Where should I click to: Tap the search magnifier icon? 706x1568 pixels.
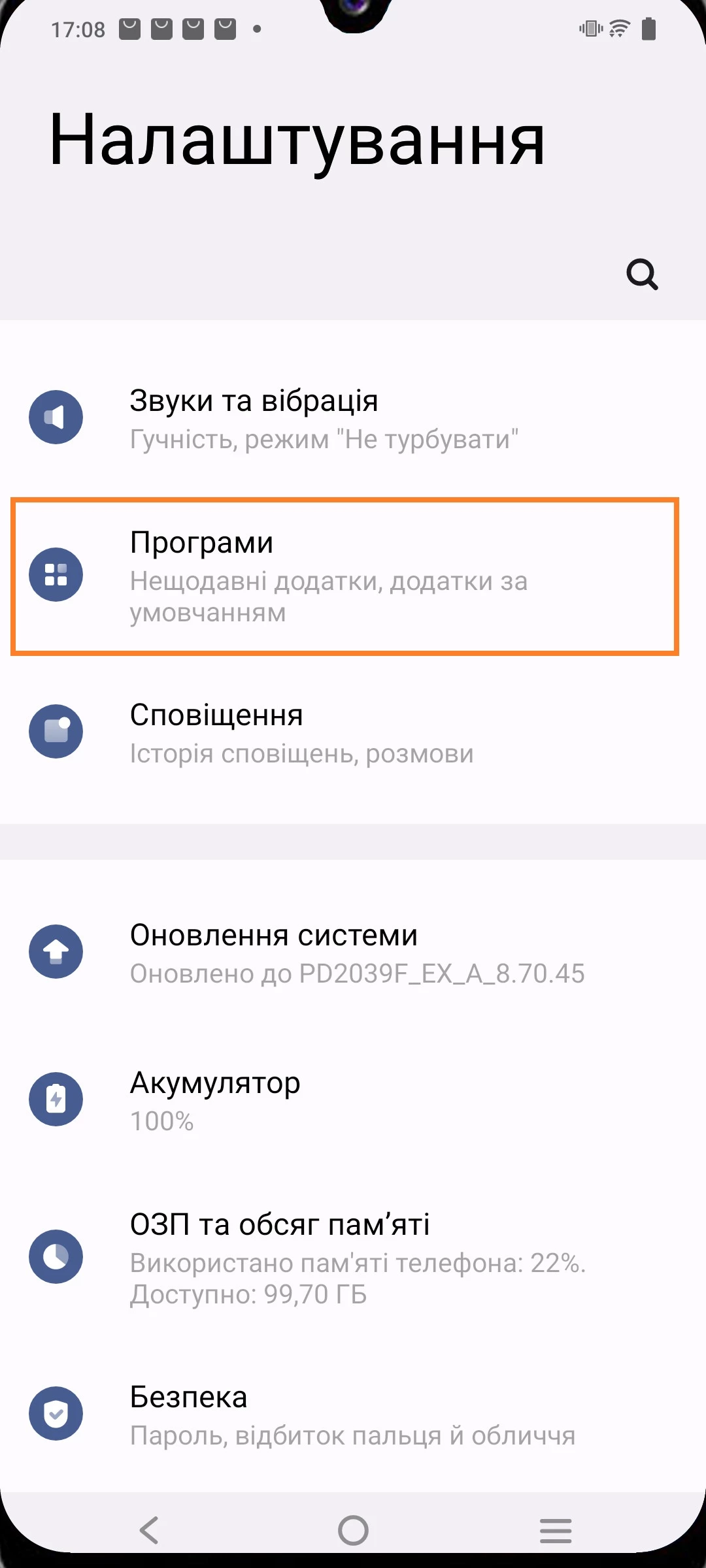pyautogui.click(x=641, y=274)
